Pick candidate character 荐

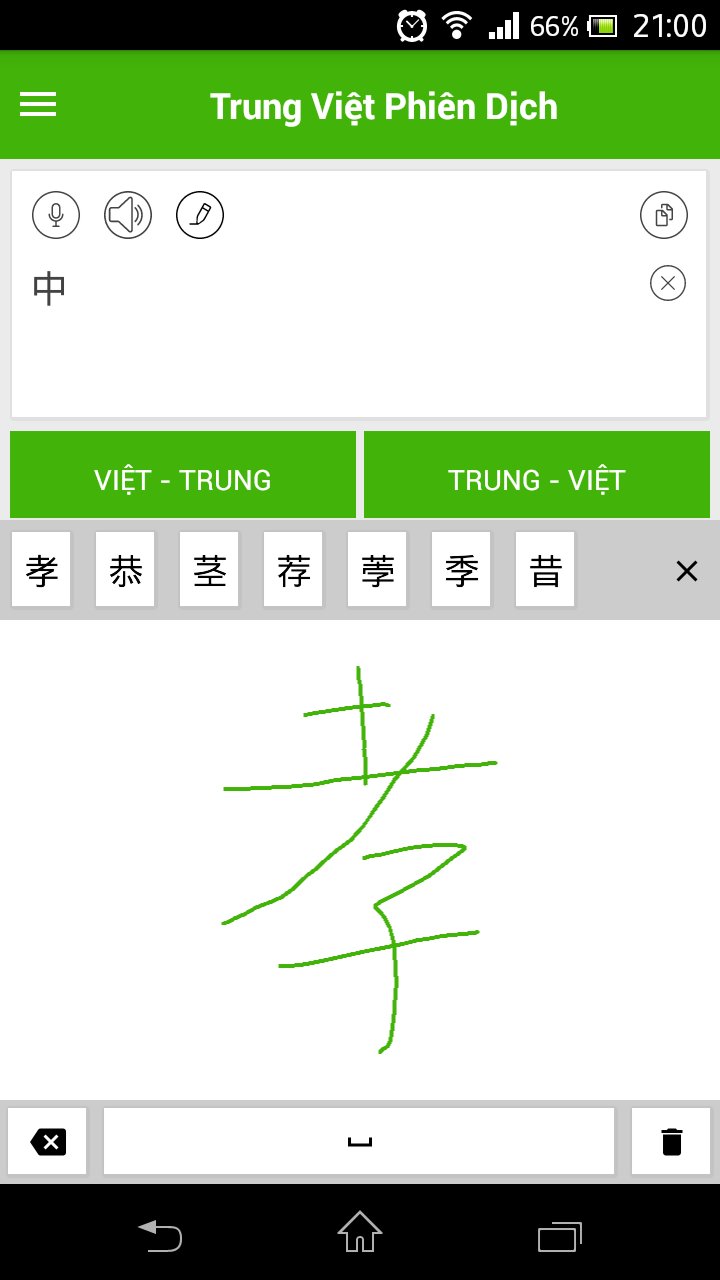coord(294,571)
